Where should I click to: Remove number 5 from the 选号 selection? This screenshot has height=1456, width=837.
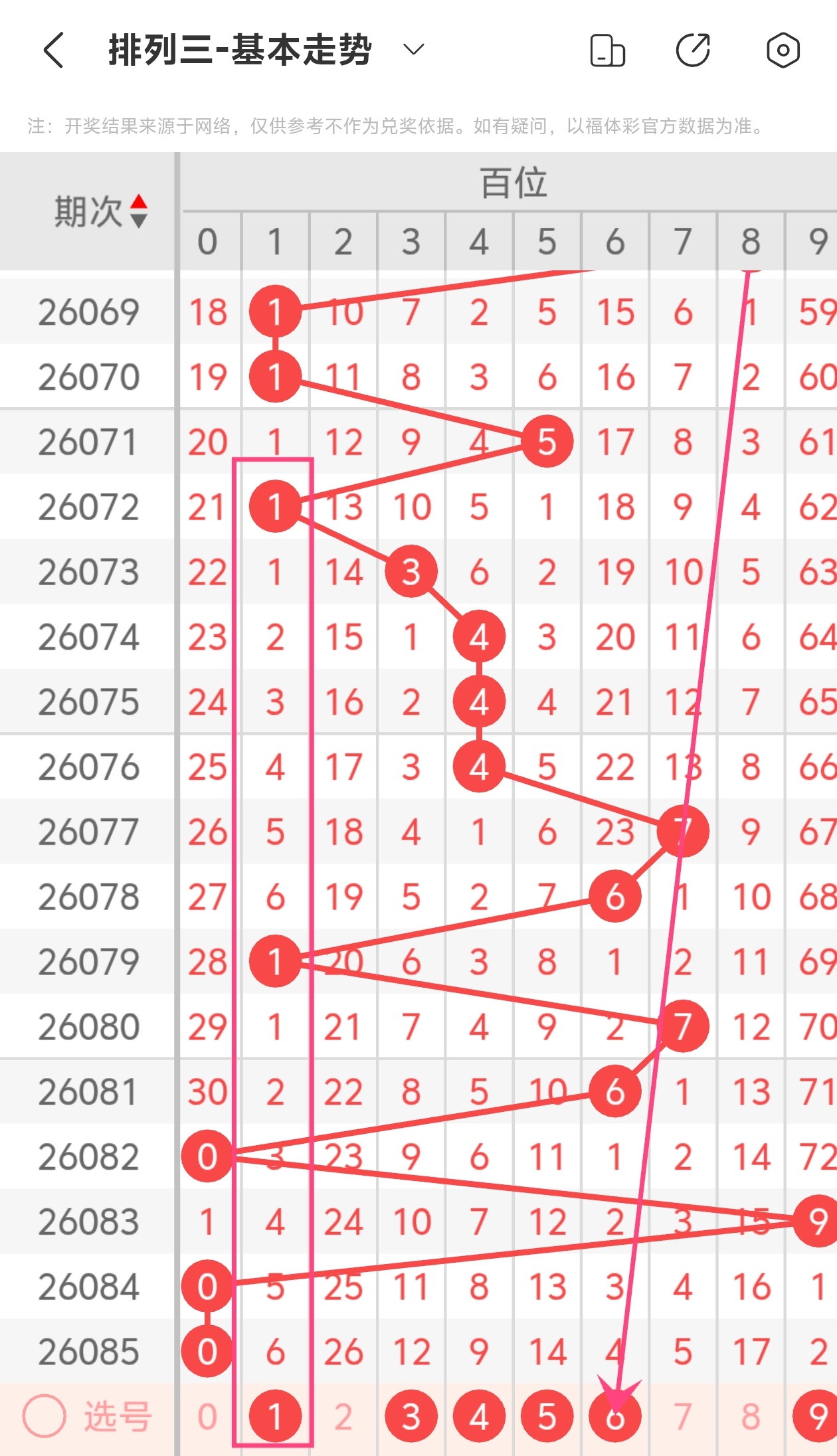[x=547, y=1417]
